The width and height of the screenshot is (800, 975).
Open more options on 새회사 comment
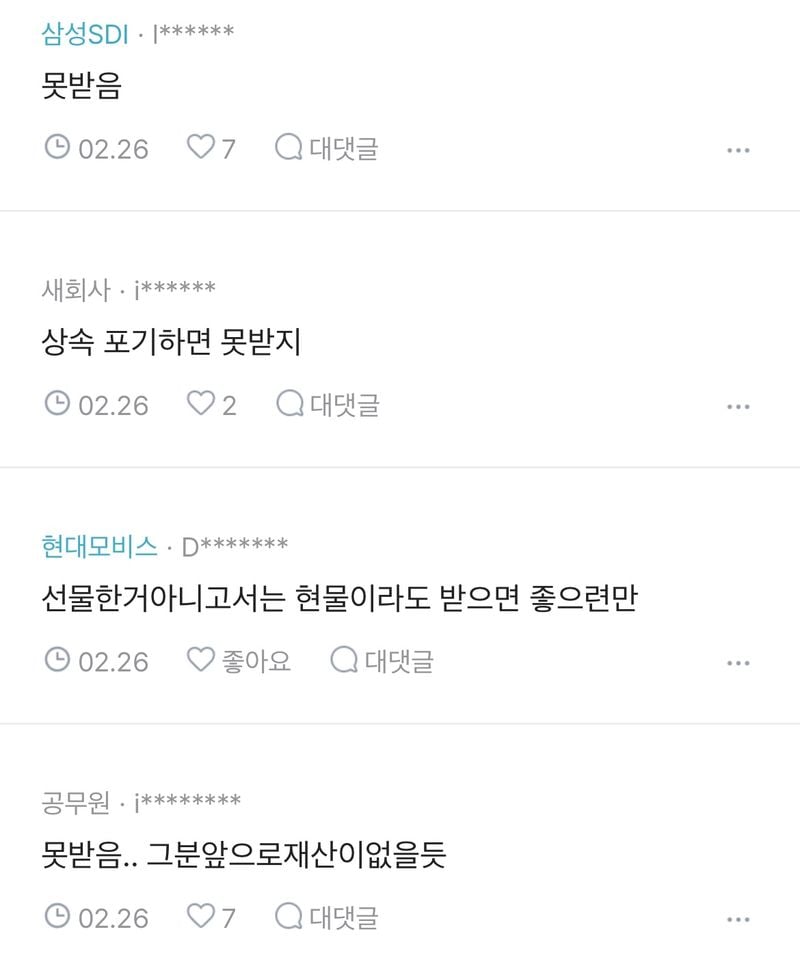coord(738,406)
